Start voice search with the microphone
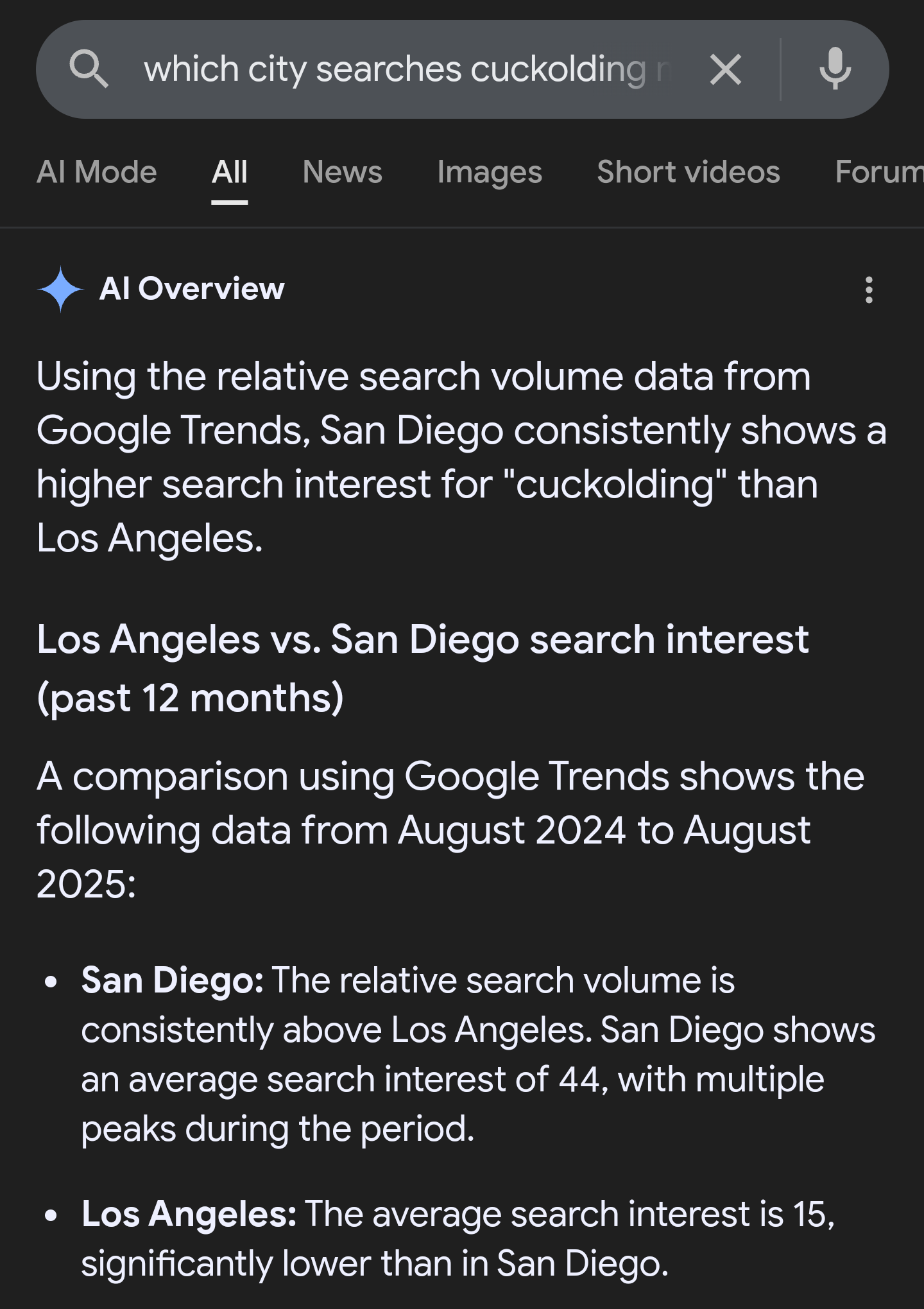 coord(835,69)
